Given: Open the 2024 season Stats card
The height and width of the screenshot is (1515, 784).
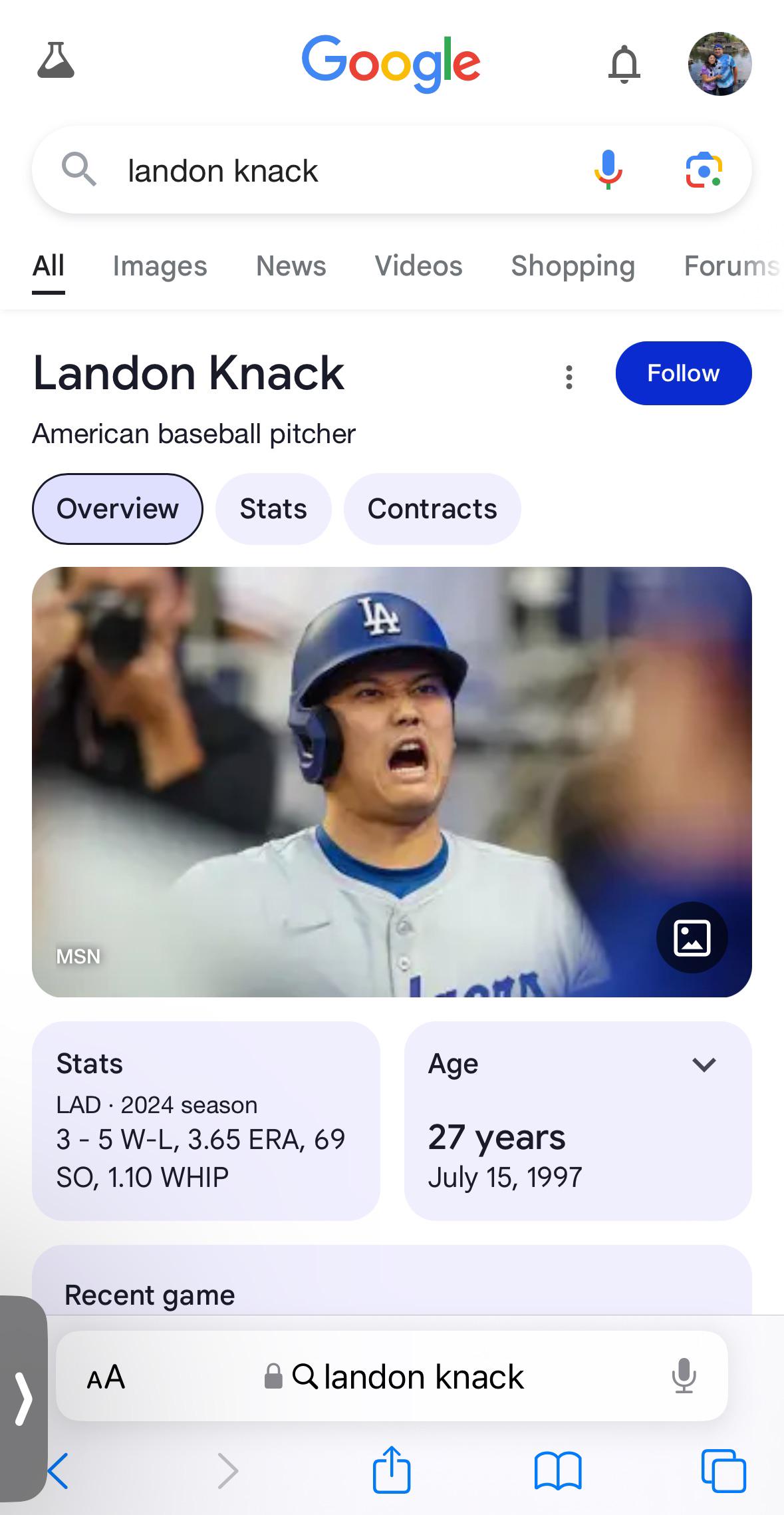Looking at the screenshot, I should tap(205, 1121).
